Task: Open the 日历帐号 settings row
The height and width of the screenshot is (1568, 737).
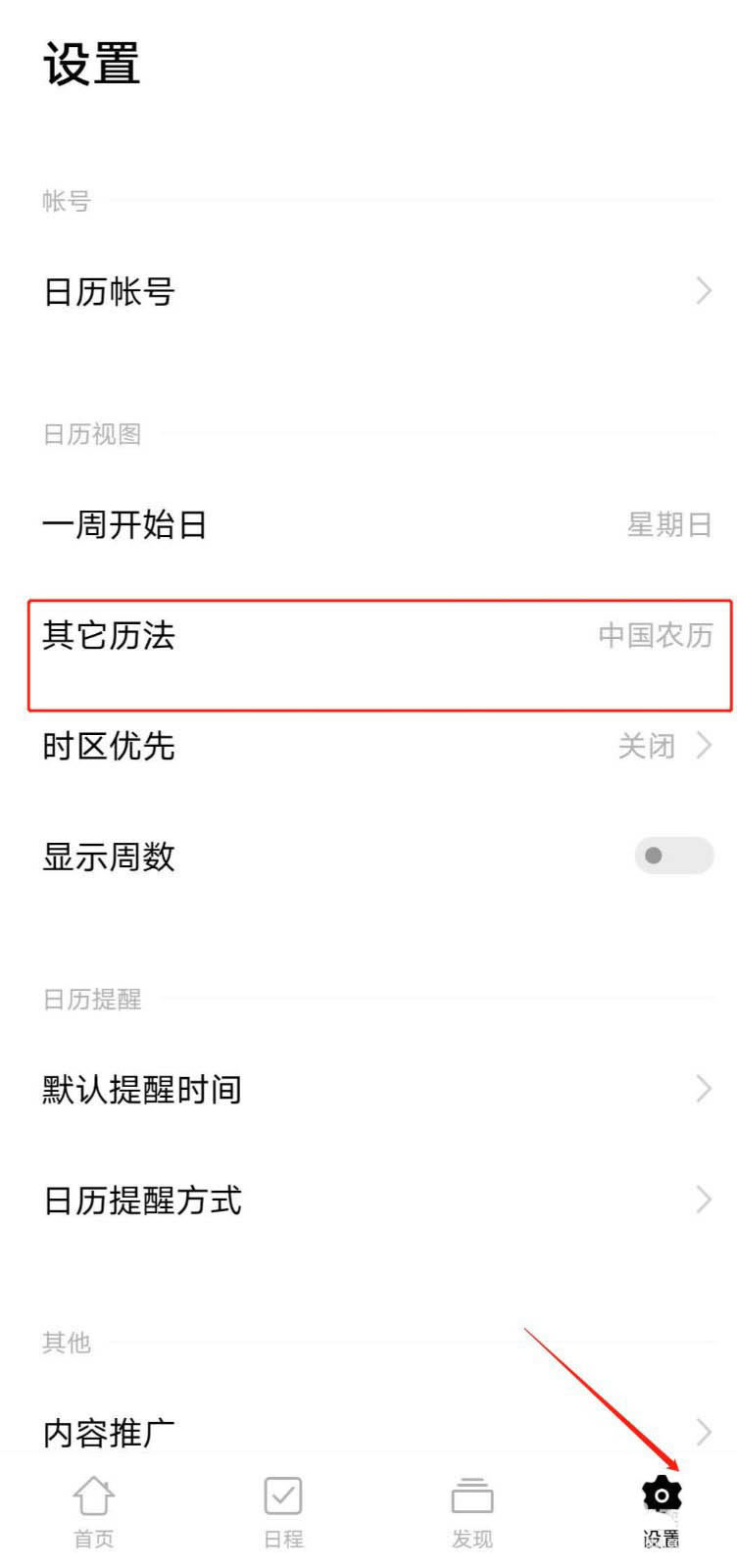Action: click(368, 291)
